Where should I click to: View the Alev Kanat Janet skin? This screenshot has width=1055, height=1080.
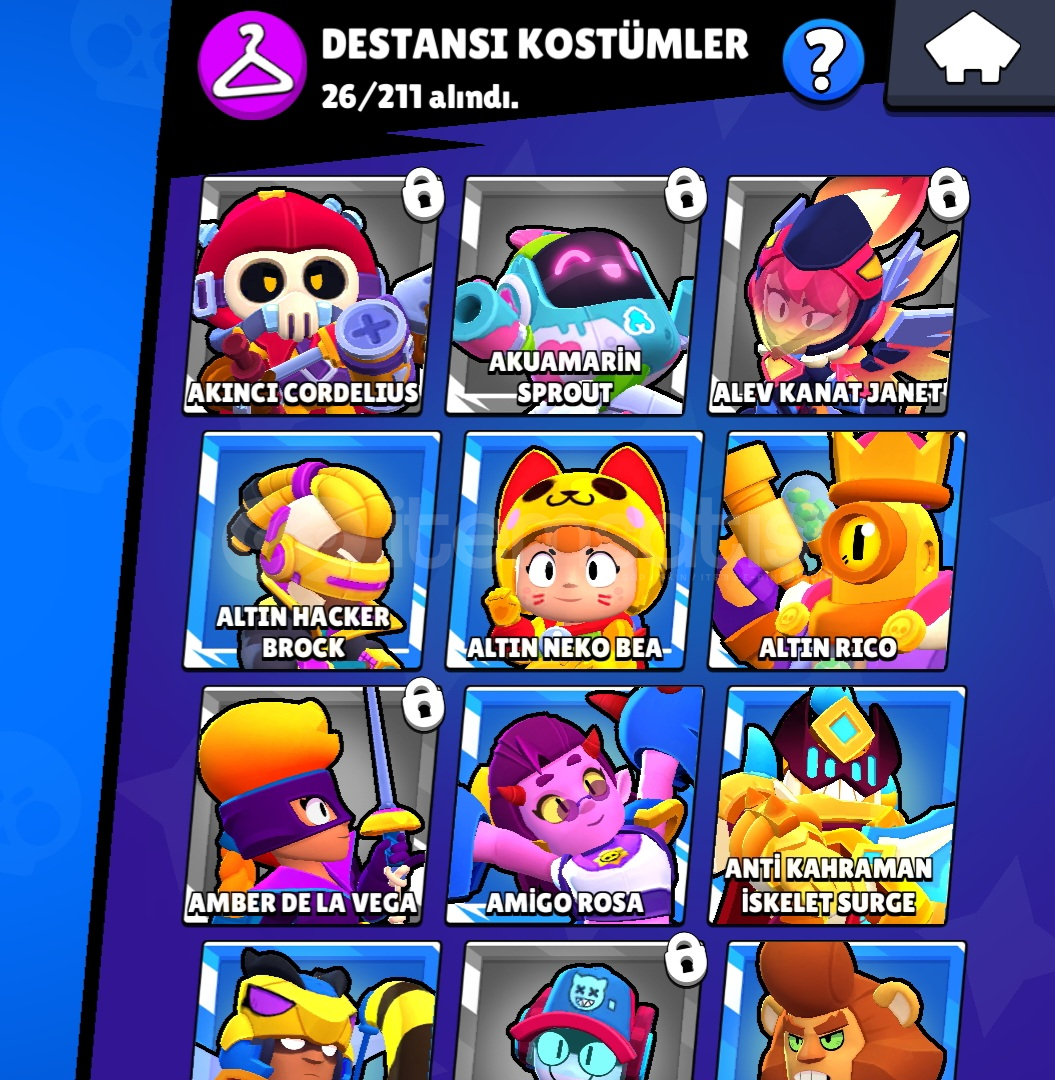tap(835, 295)
